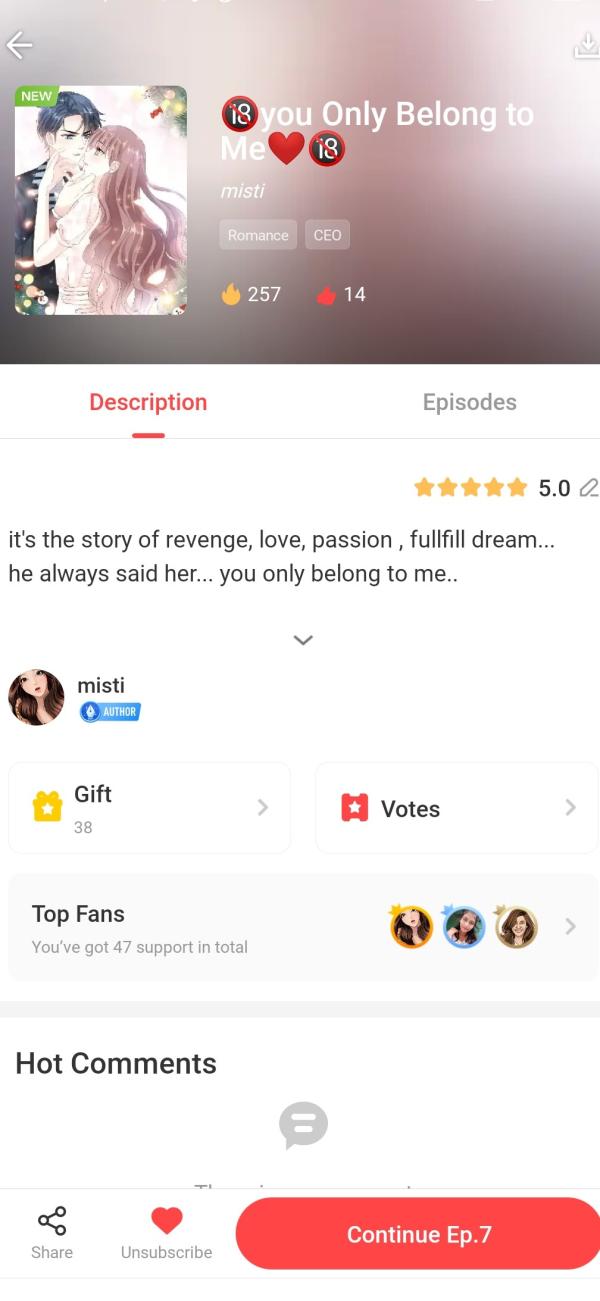Open the Votes card
Viewport: 600px width, 1301px height.
[456, 808]
